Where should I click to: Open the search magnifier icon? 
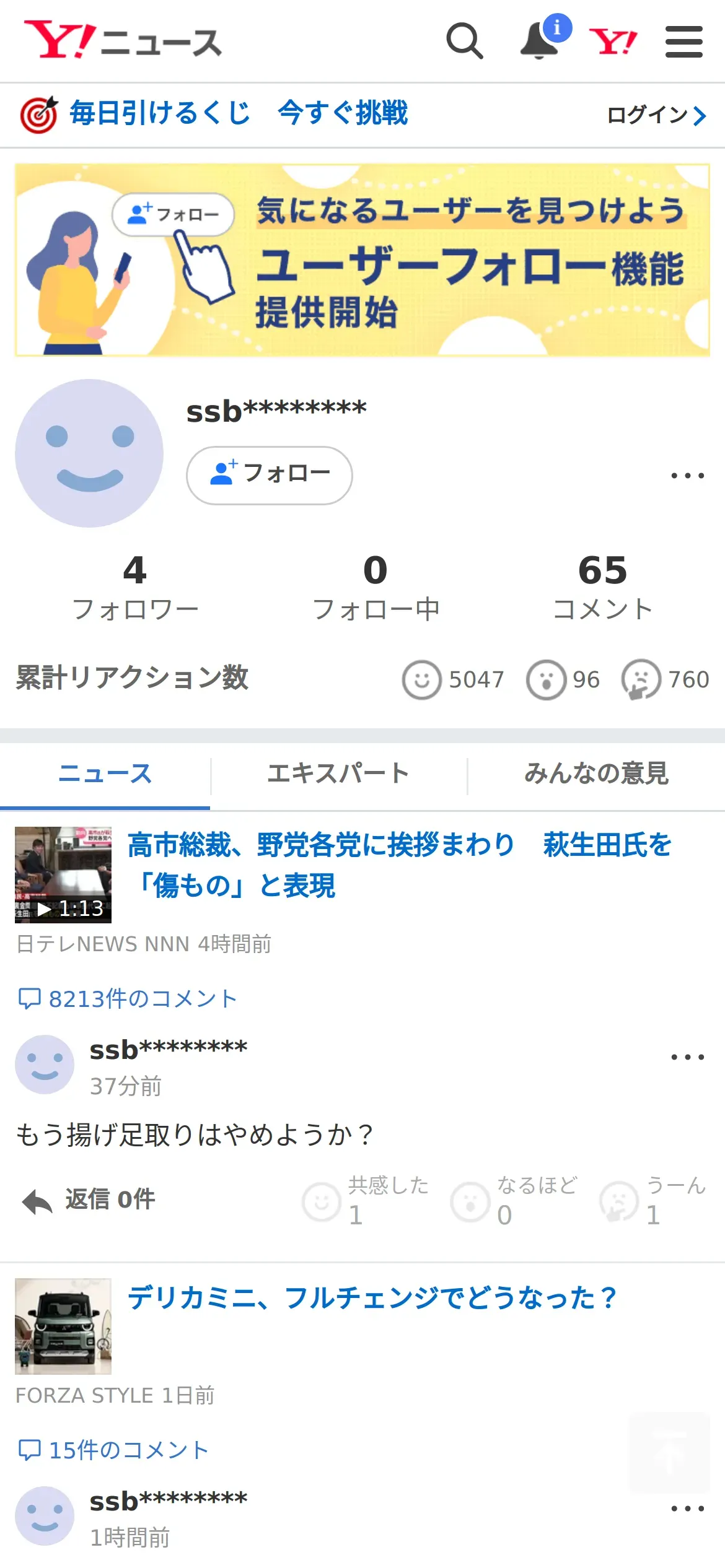pos(464,41)
